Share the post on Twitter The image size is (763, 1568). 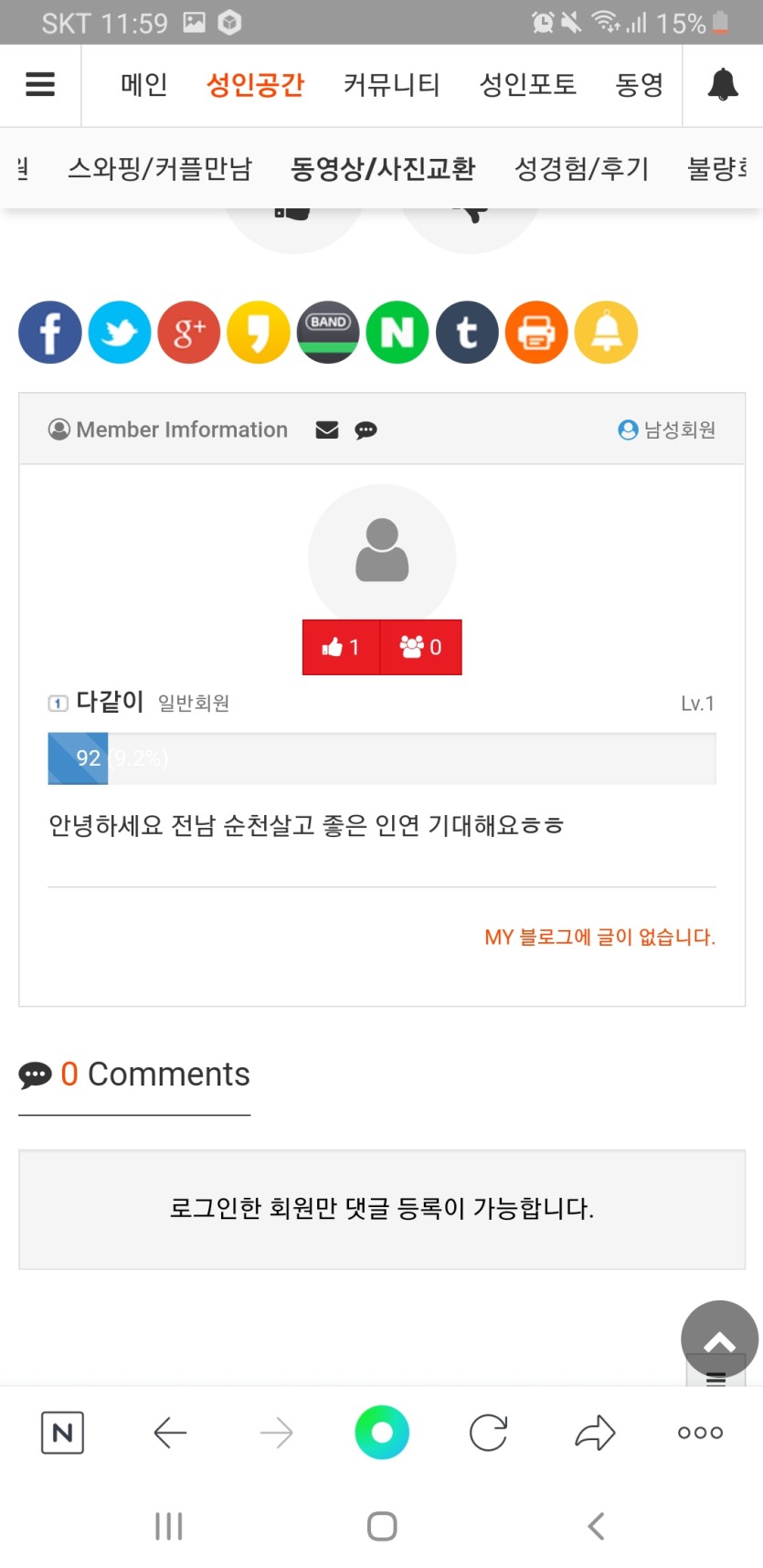click(x=120, y=332)
